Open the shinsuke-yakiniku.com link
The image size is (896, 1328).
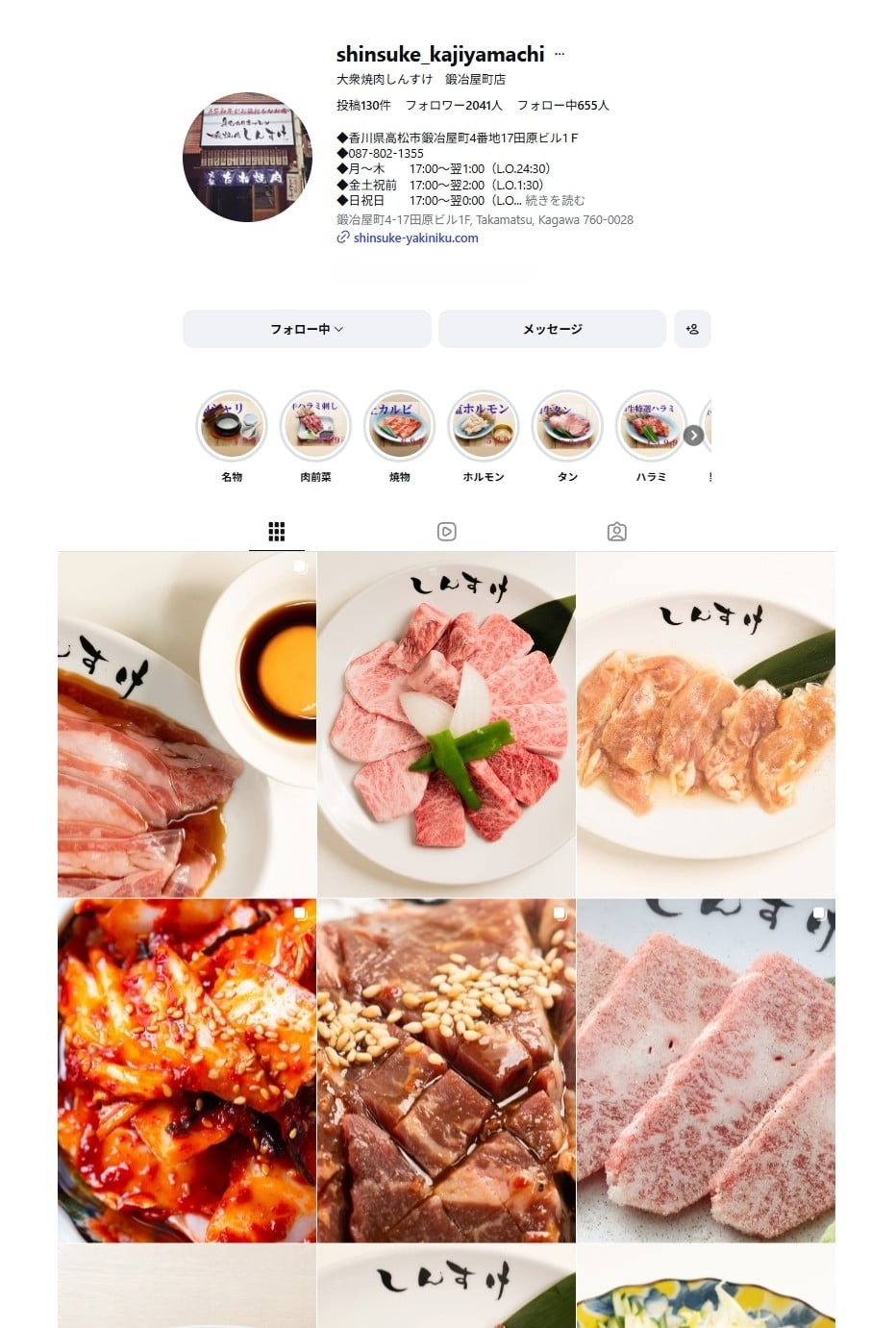click(x=415, y=238)
